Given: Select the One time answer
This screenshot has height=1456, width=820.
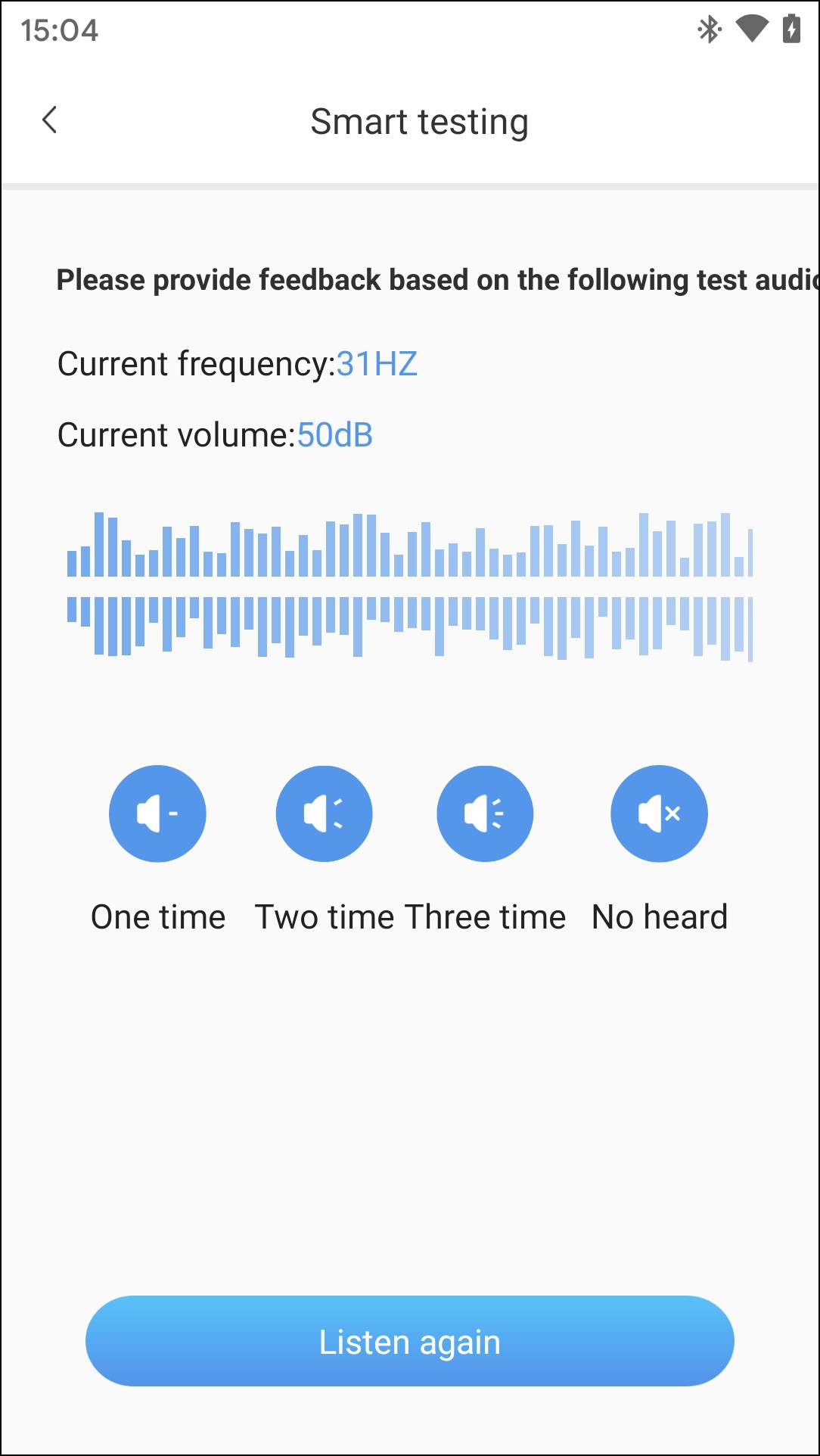Looking at the screenshot, I should point(157,814).
